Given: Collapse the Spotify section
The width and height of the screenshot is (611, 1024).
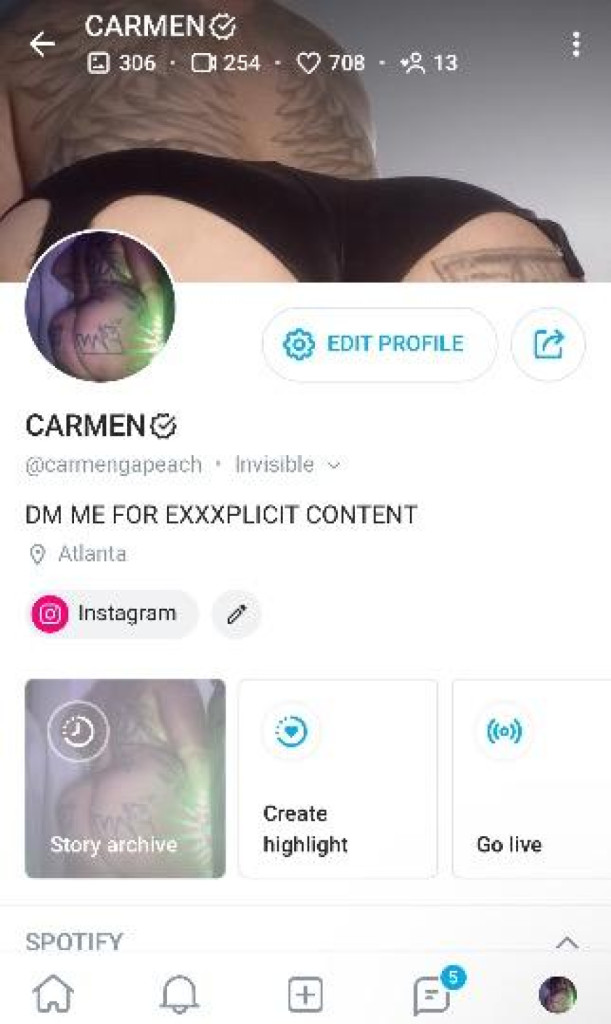Looking at the screenshot, I should (x=567, y=943).
